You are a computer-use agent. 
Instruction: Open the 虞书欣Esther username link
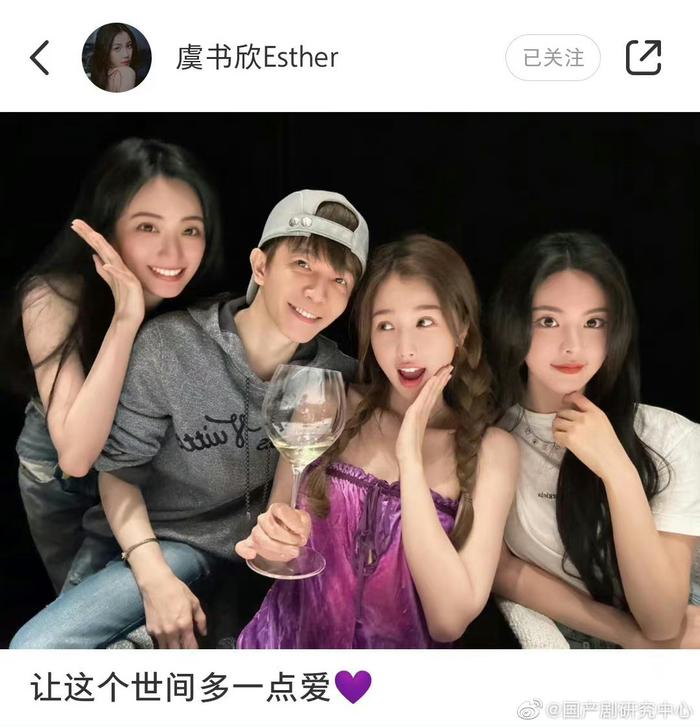click(x=257, y=58)
